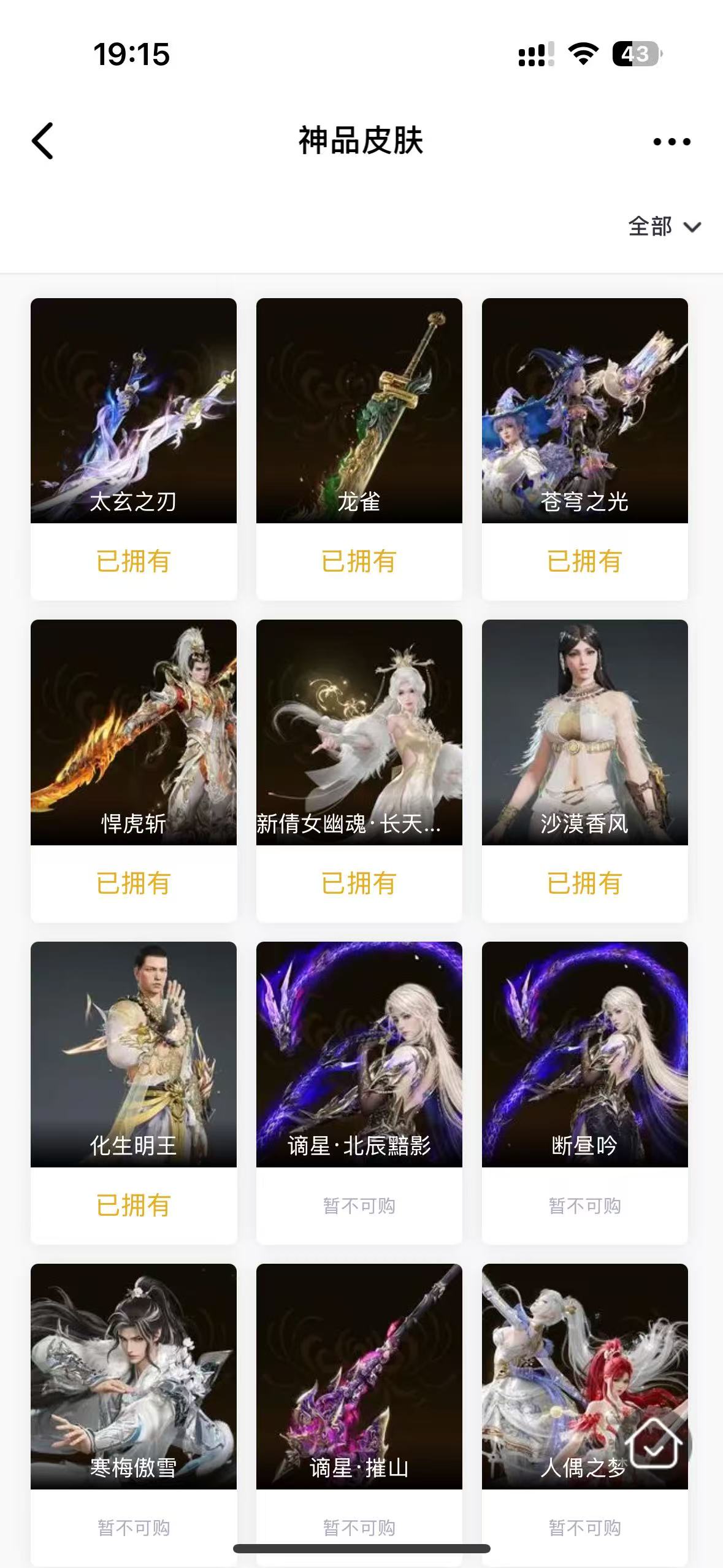Tap the battery indicator showing 43
Viewport: 723px width, 1568px height.
637,55
